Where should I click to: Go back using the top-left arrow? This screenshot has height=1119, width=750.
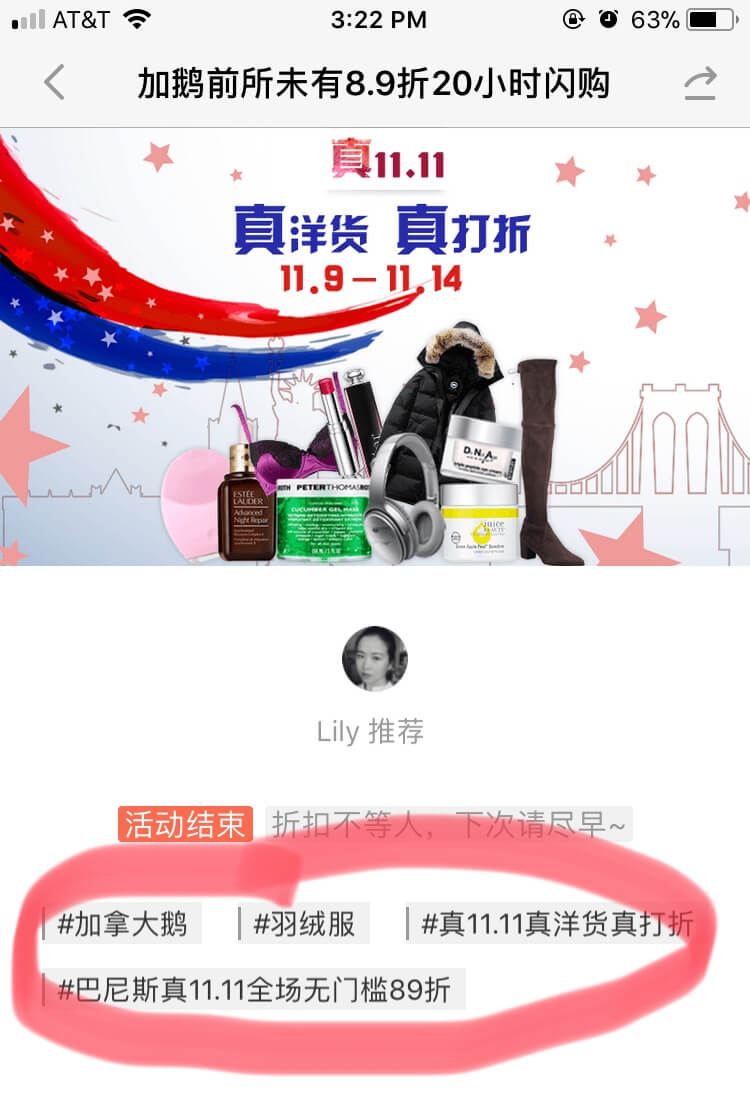(55, 83)
